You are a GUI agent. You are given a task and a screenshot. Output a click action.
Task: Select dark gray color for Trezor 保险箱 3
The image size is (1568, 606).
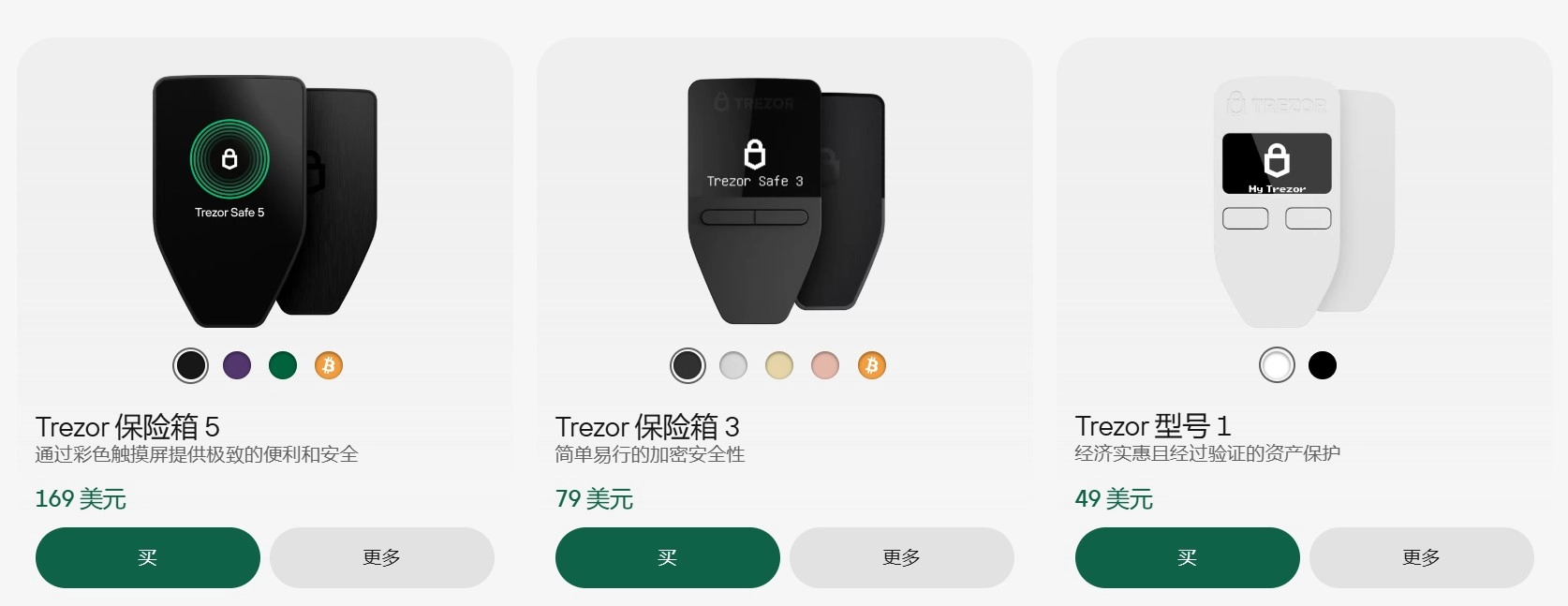pyautogui.click(x=688, y=365)
